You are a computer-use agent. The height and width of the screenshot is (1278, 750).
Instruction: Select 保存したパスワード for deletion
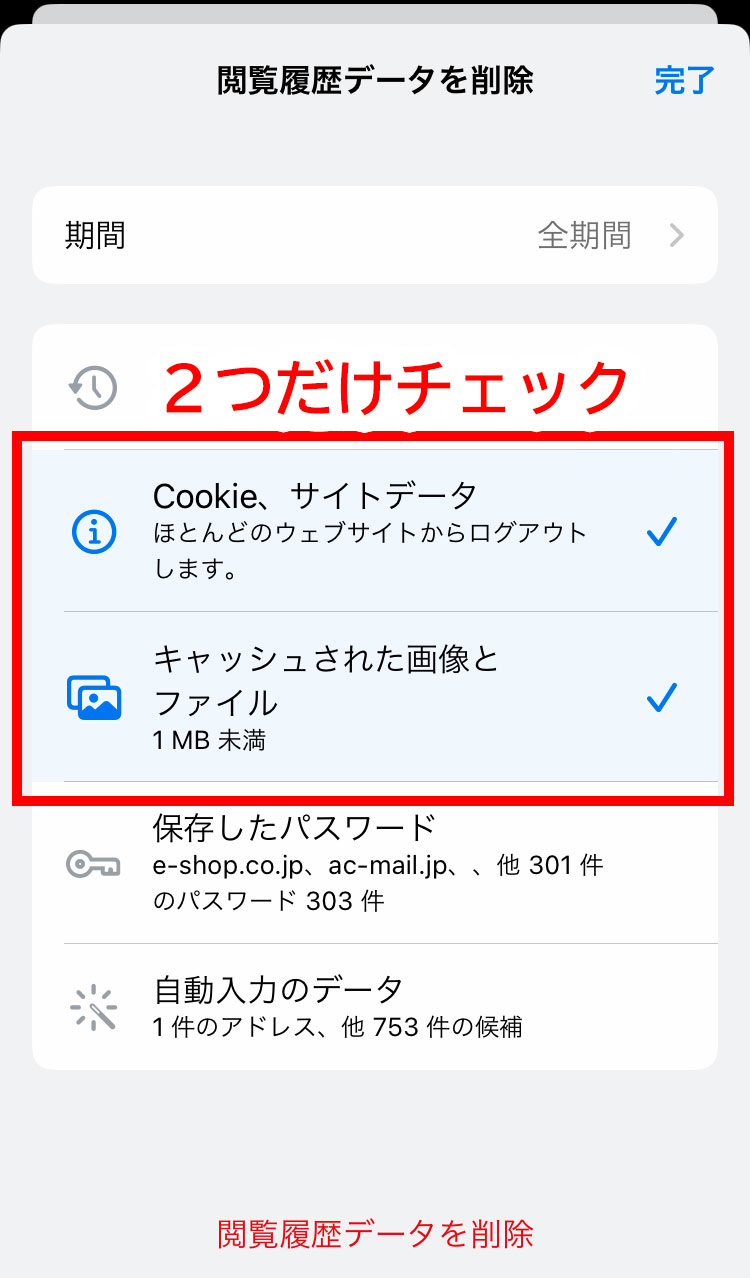(x=374, y=862)
